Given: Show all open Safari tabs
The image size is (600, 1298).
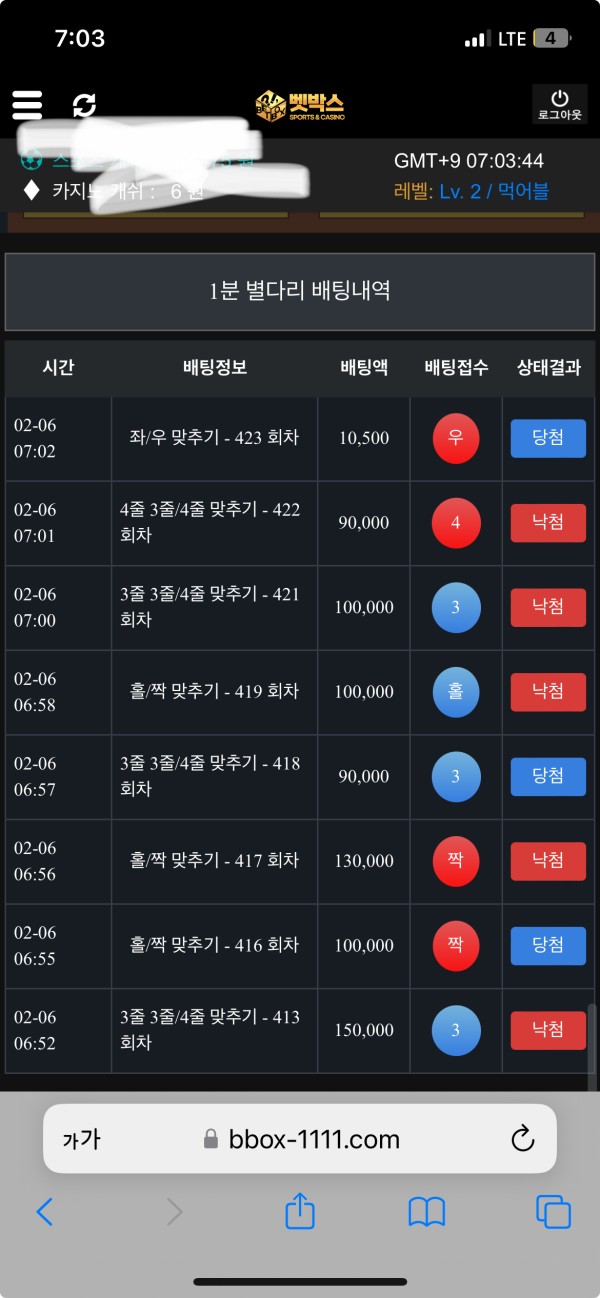Looking at the screenshot, I should tap(553, 1212).
